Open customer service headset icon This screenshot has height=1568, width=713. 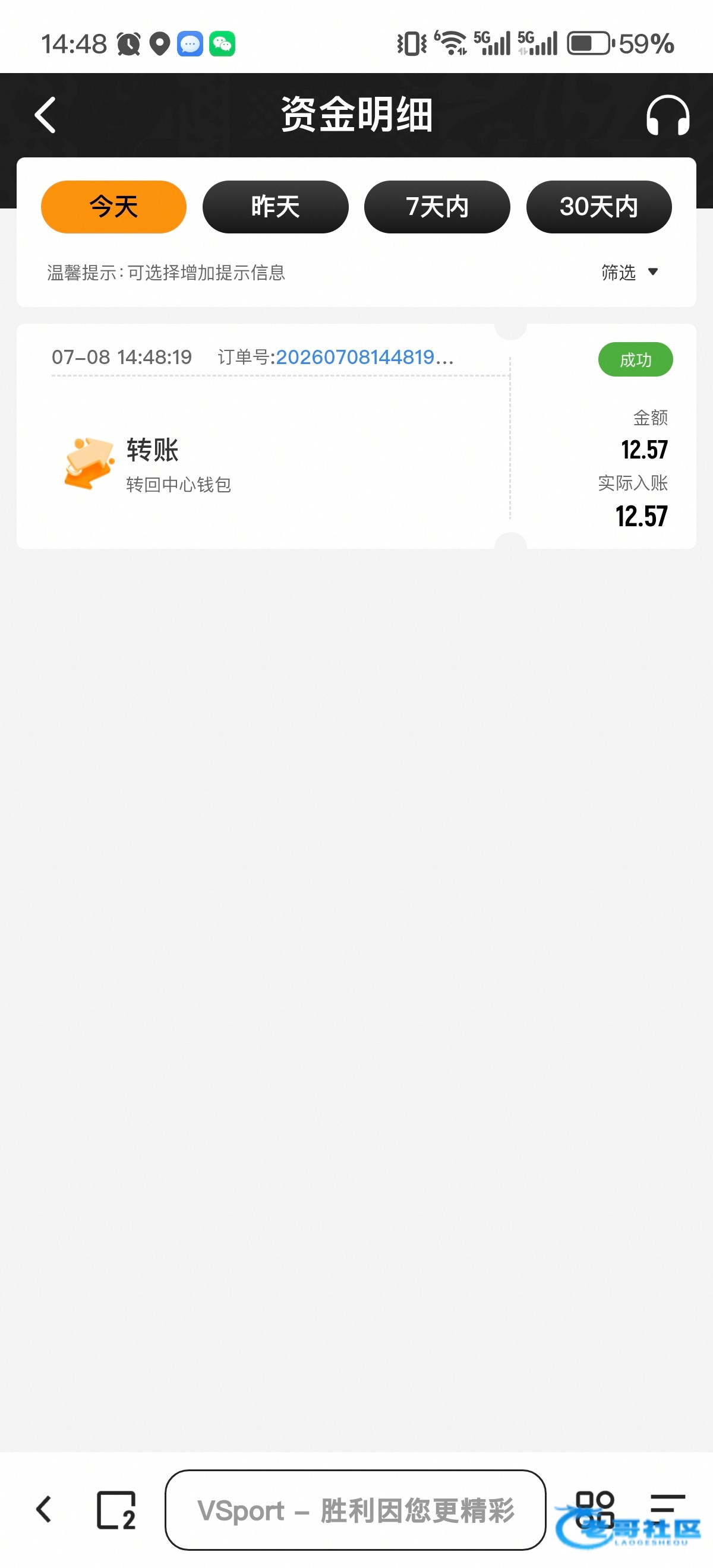click(x=667, y=115)
